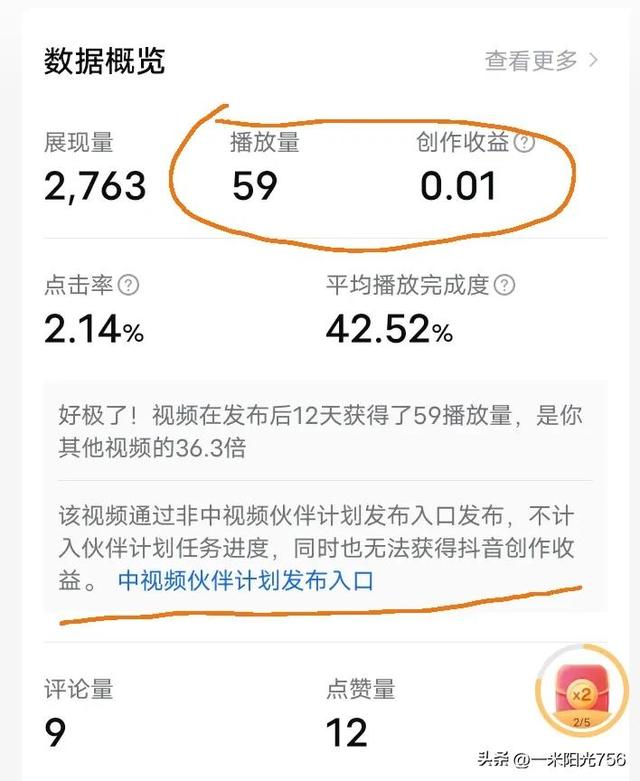Tap the help icon beside 创作收益
Image resolution: width=640 pixels, height=781 pixels.
tap(524, 143)
